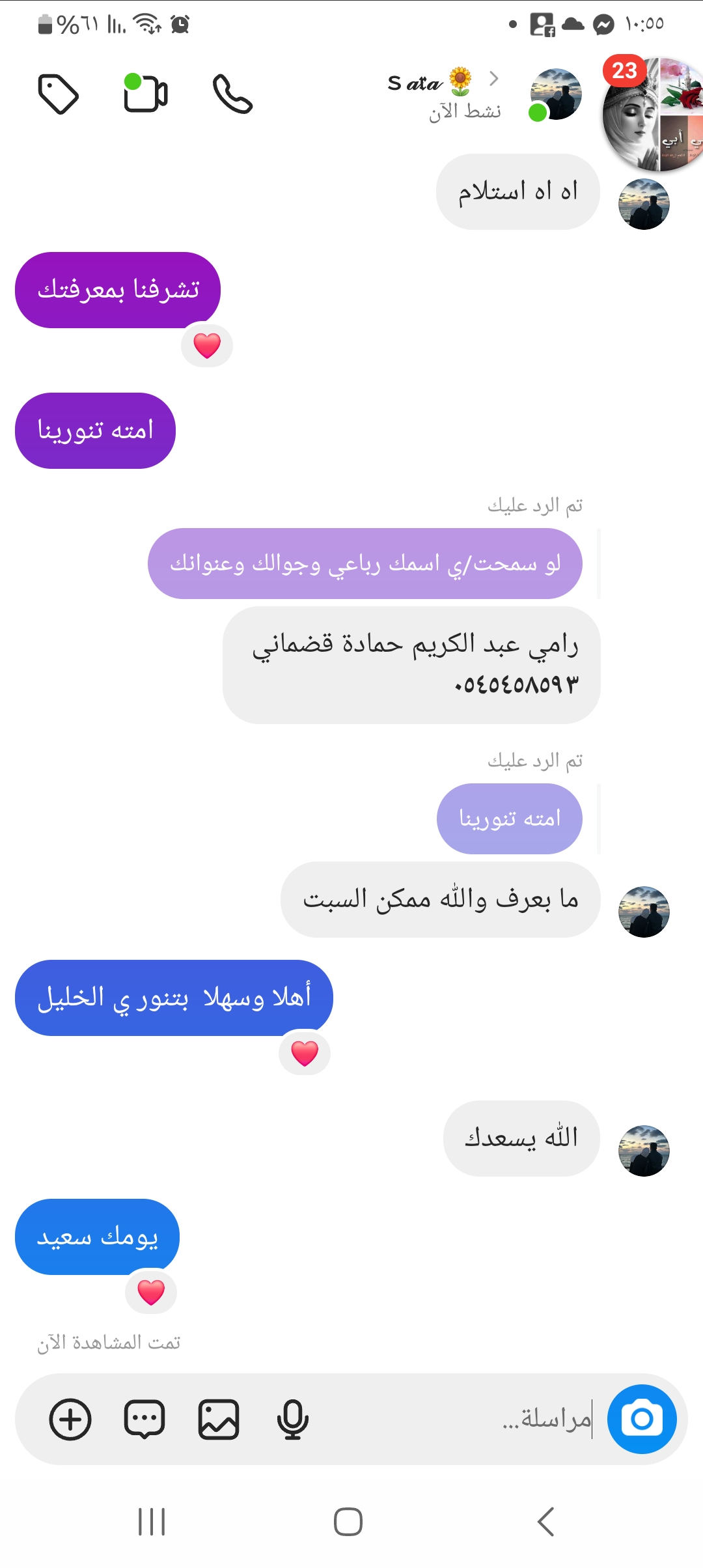703x1568 pixels.
Task: Jump to quoted message لو سمحت/ي اسمك رباعي
Action: tap(365, 563)
